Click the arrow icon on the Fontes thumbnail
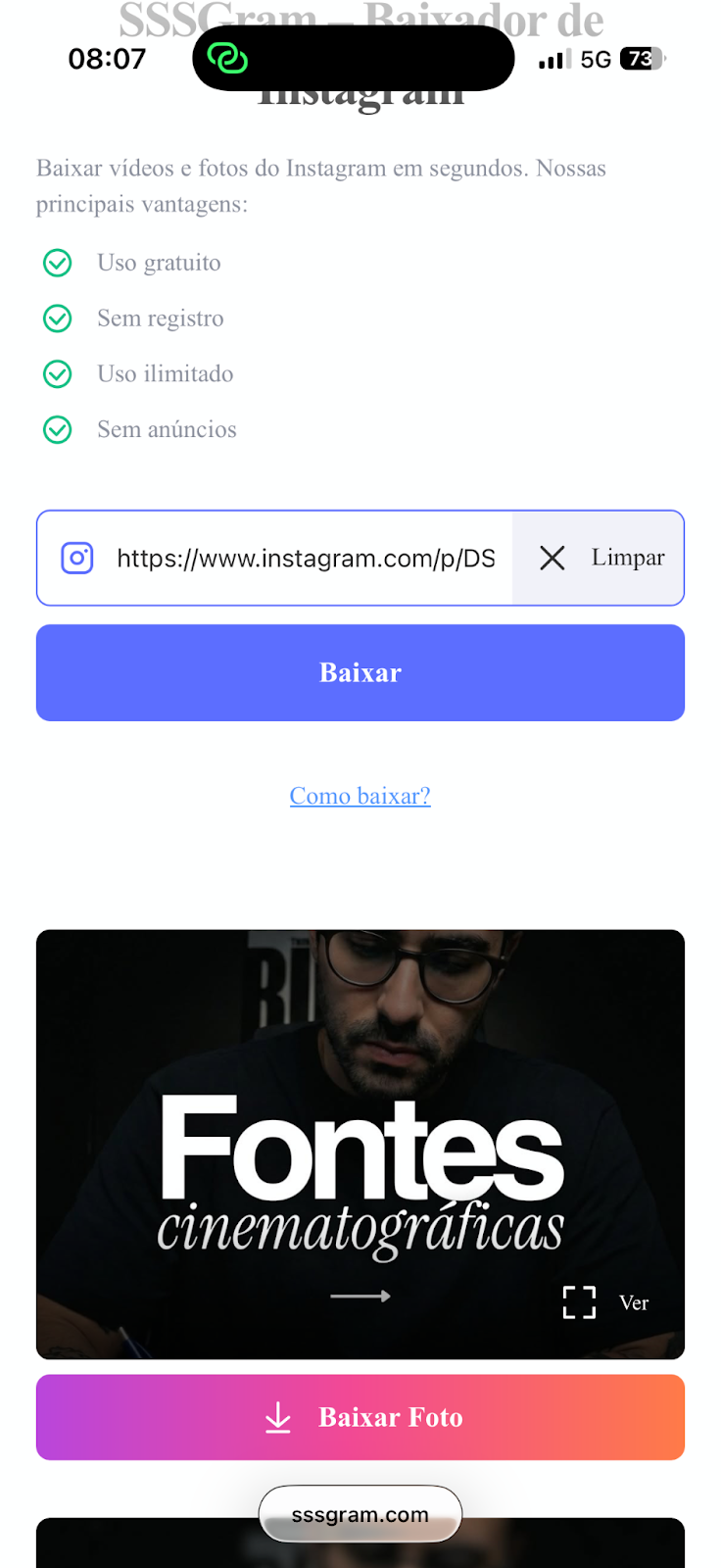Viewport: 721px width, 1568px height. [x=360, y=1296]
